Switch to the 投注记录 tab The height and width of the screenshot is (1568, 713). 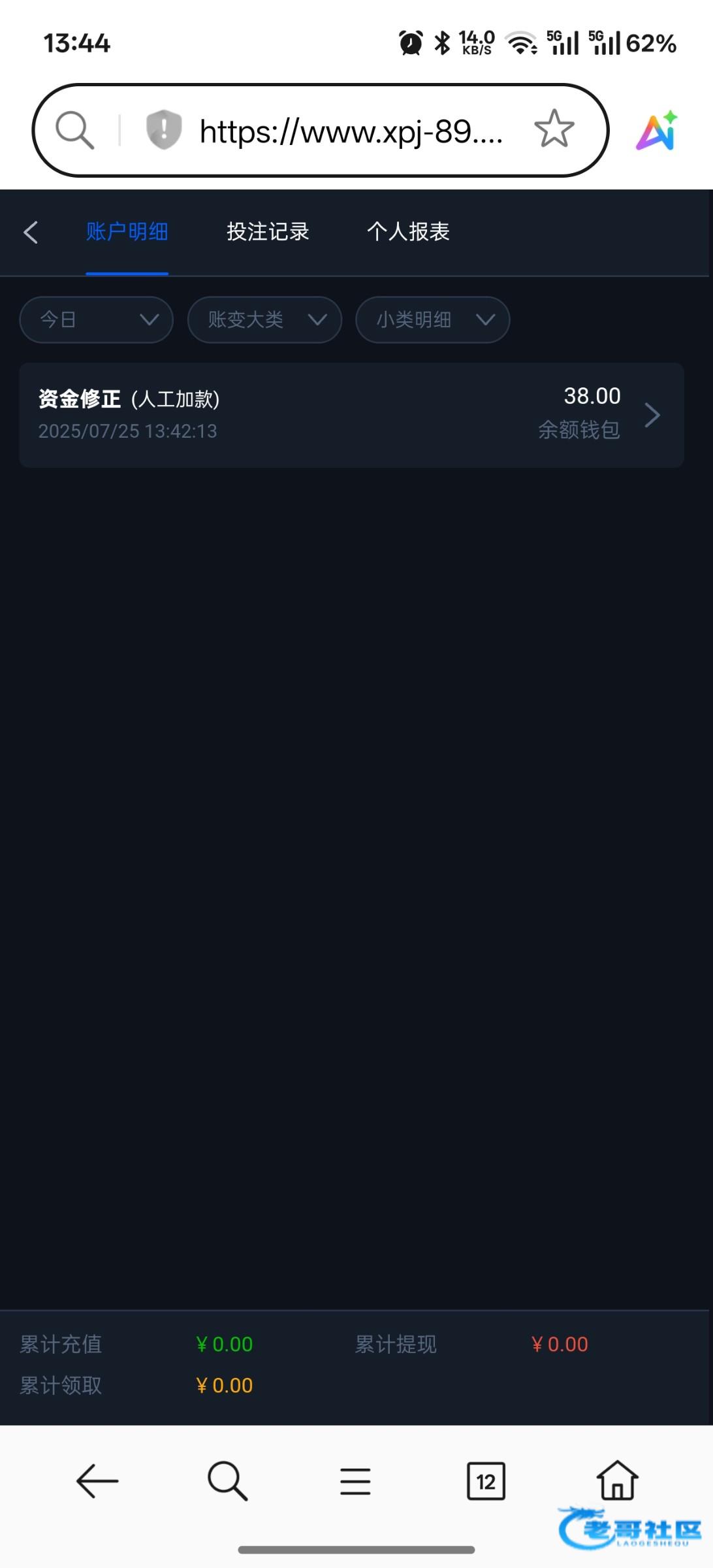pos(268,231)
